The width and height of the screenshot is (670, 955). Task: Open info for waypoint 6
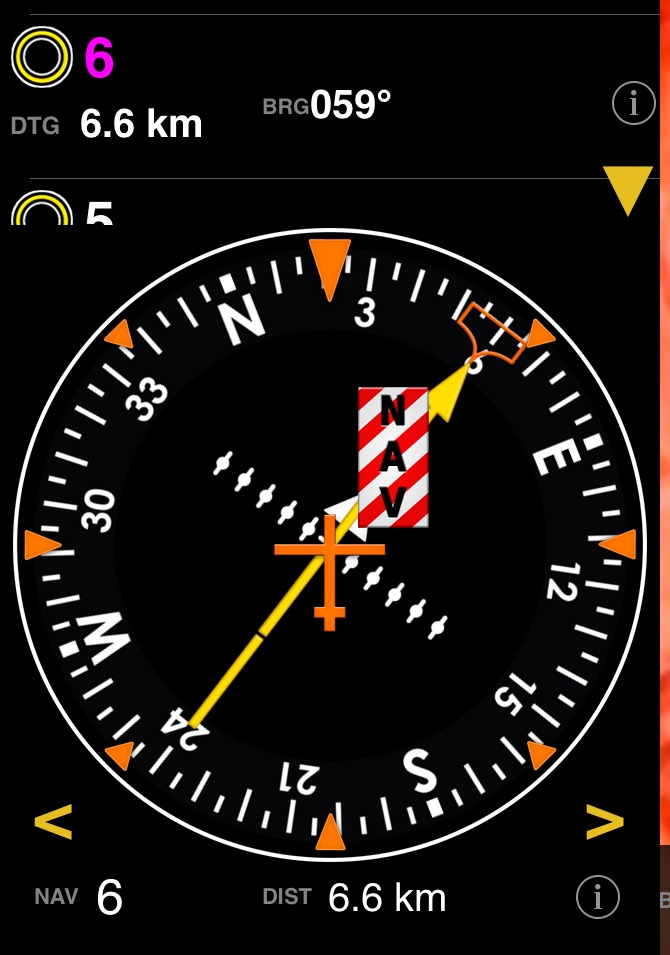point(633,103)
